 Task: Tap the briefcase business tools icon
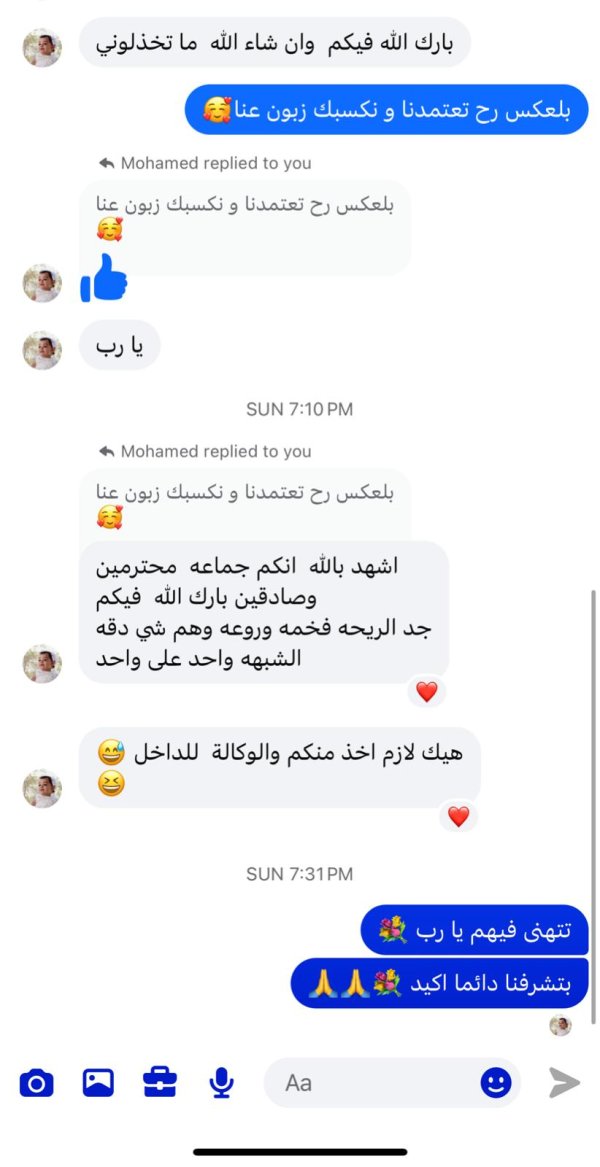(x=159, y=1082)
